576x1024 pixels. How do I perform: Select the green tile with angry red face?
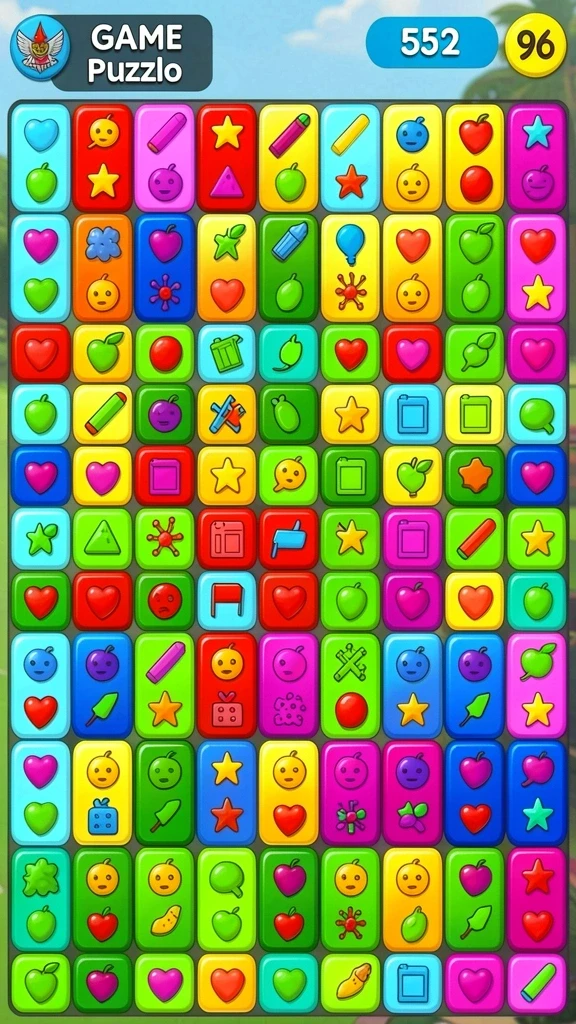165,600
